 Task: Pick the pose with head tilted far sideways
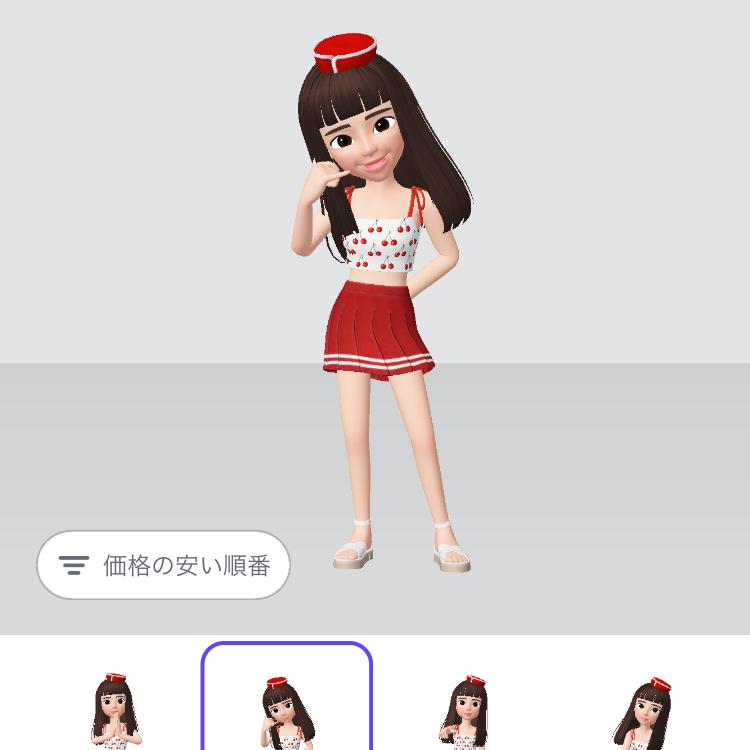(x=640, y=712)
